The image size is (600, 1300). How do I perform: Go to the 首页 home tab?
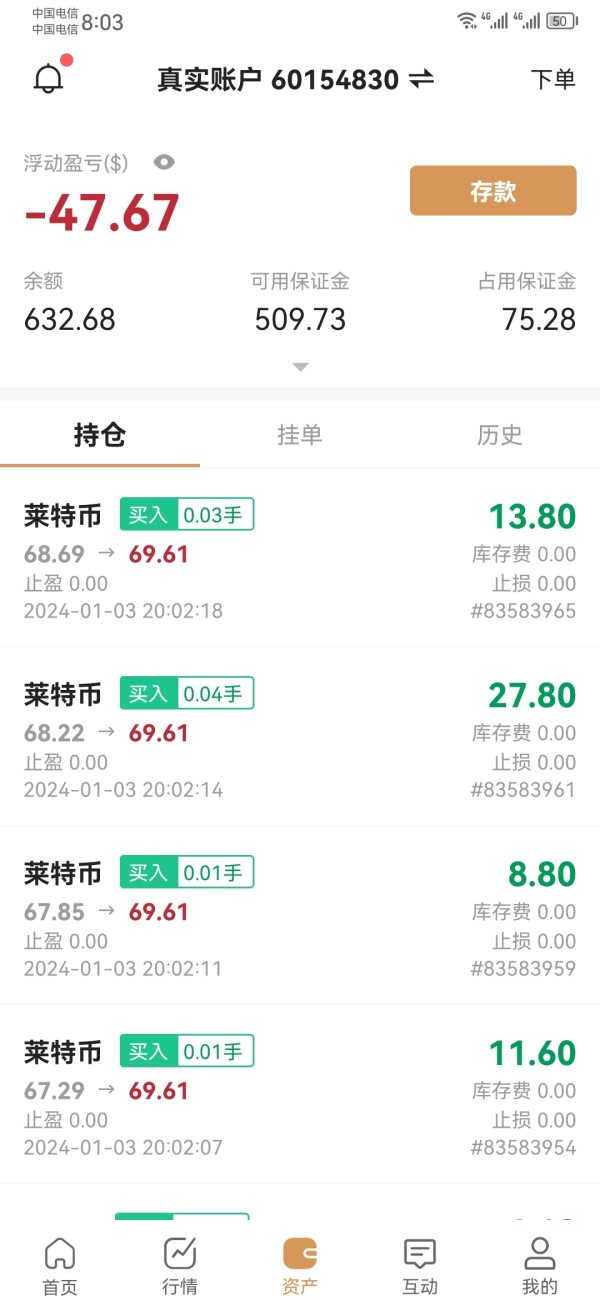(60, 1265)
